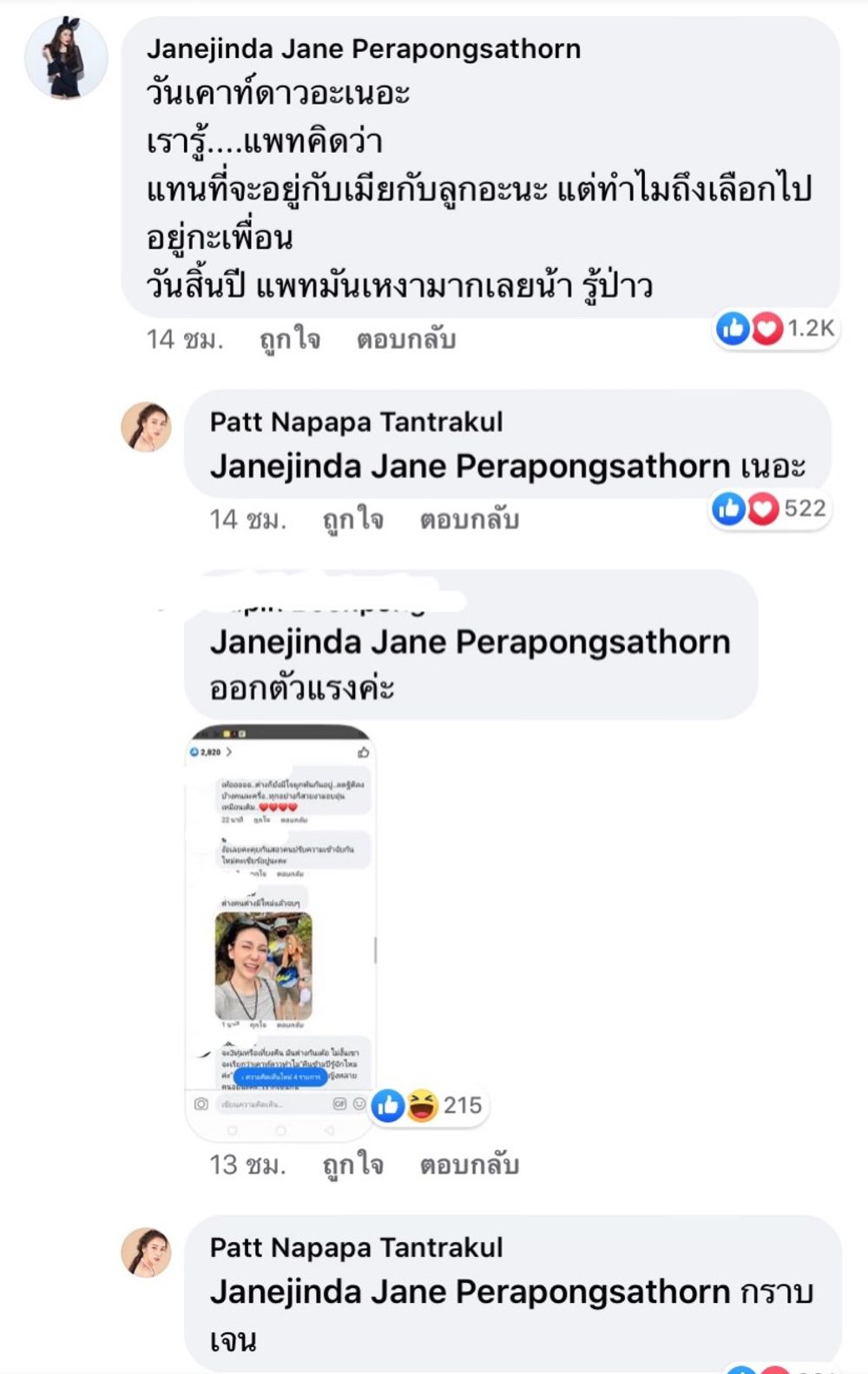View the 1.2K reactions on Janejinda's comment
This screenshot has height=1374, width=868.
pos(775,328)
